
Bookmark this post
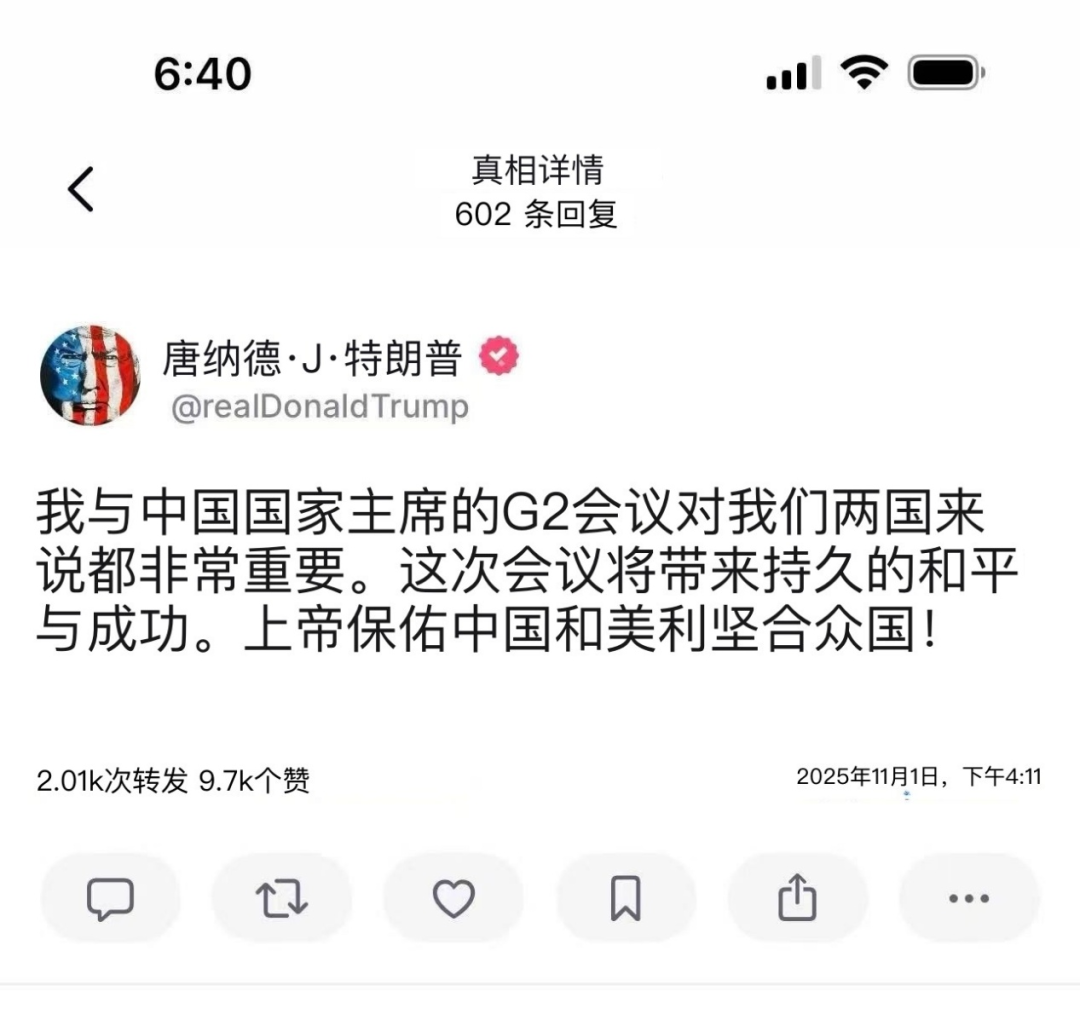[x=626, y=898]
